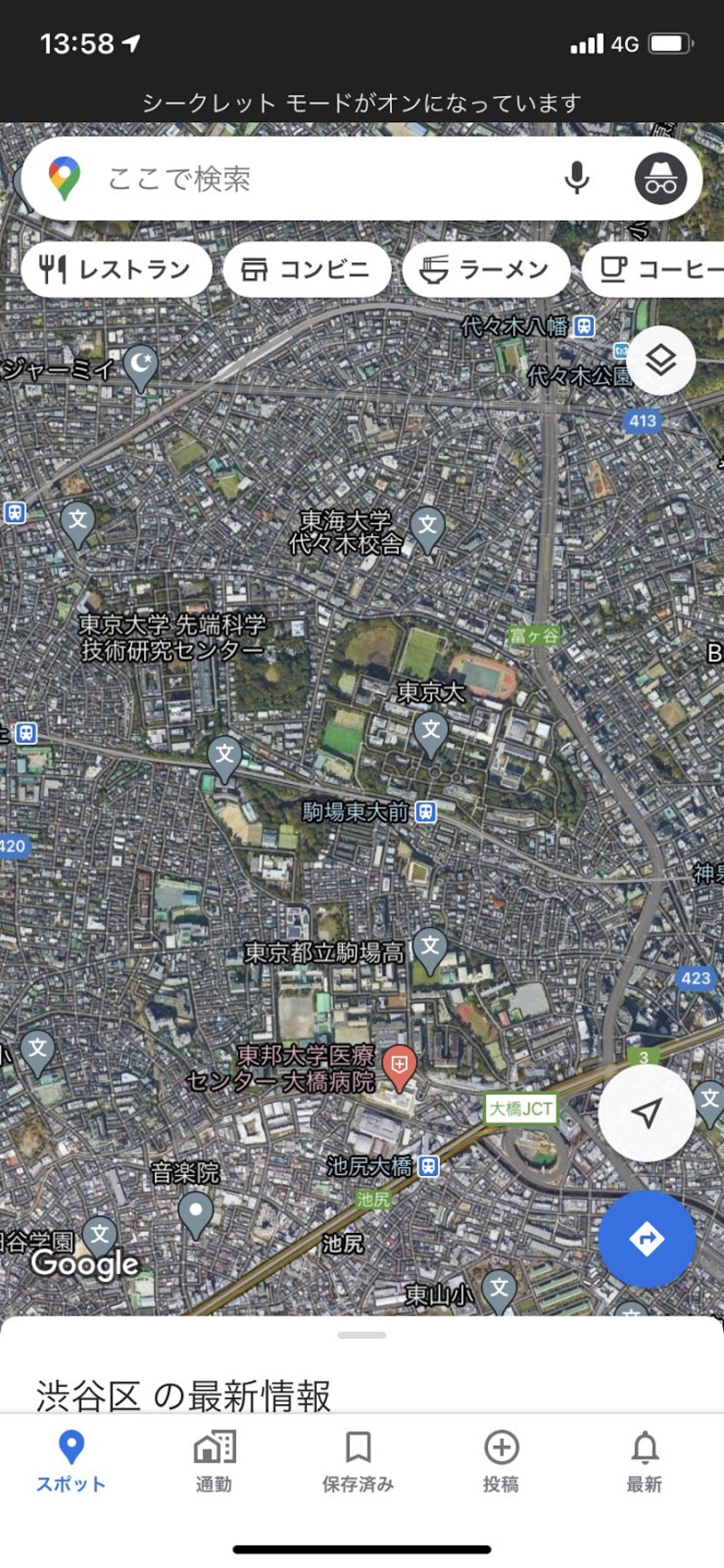This screenshot has height=1568, width=724.
Task: Center map on my current location
Action: pyautogui.click(x=646, y=1113)
